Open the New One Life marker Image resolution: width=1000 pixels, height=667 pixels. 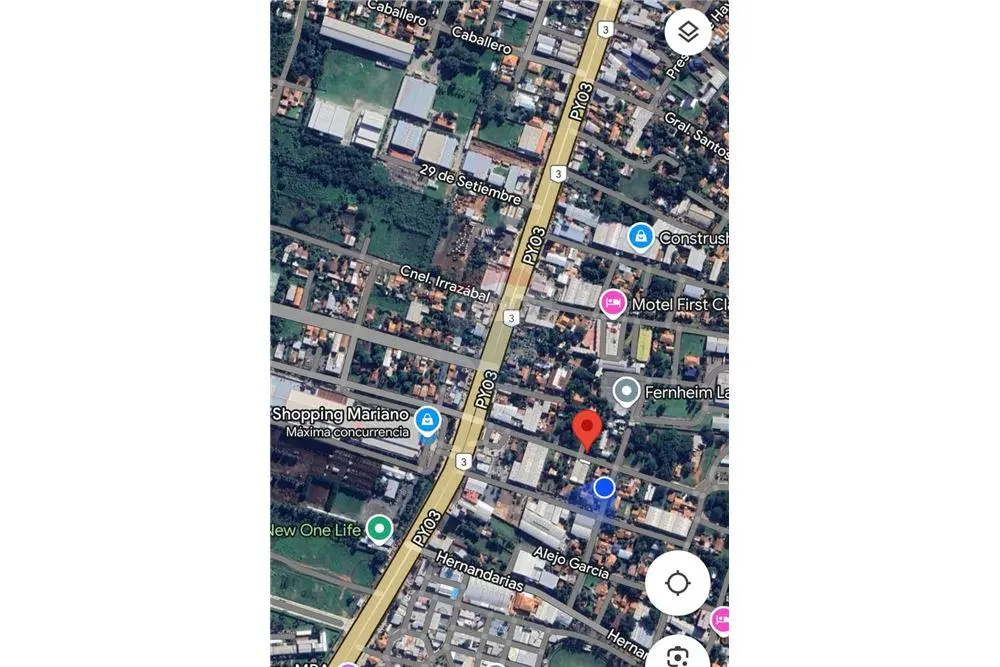(x=379, y=528)
